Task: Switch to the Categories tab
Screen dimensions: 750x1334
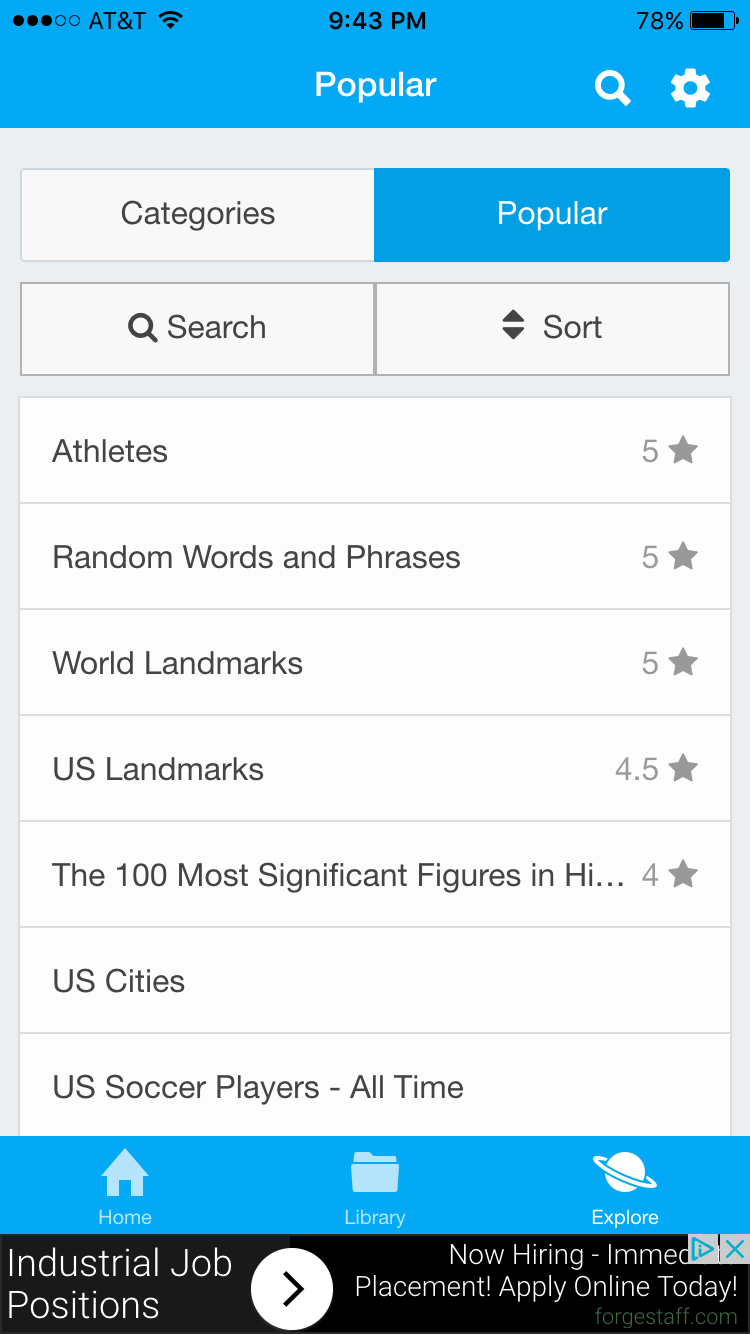Action: 198,214
